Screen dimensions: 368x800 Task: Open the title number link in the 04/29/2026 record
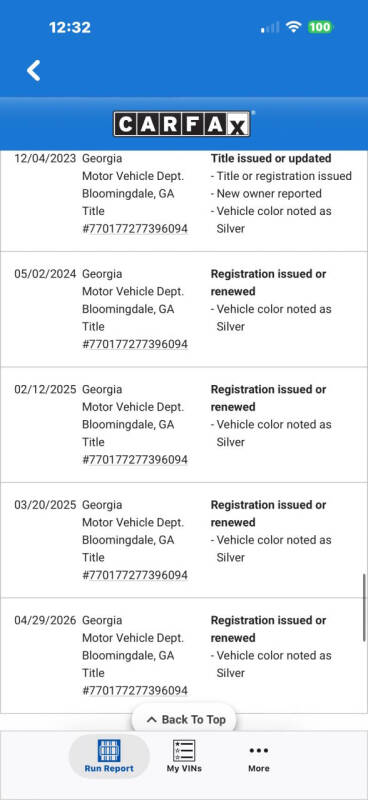click(x=135, y=691)
